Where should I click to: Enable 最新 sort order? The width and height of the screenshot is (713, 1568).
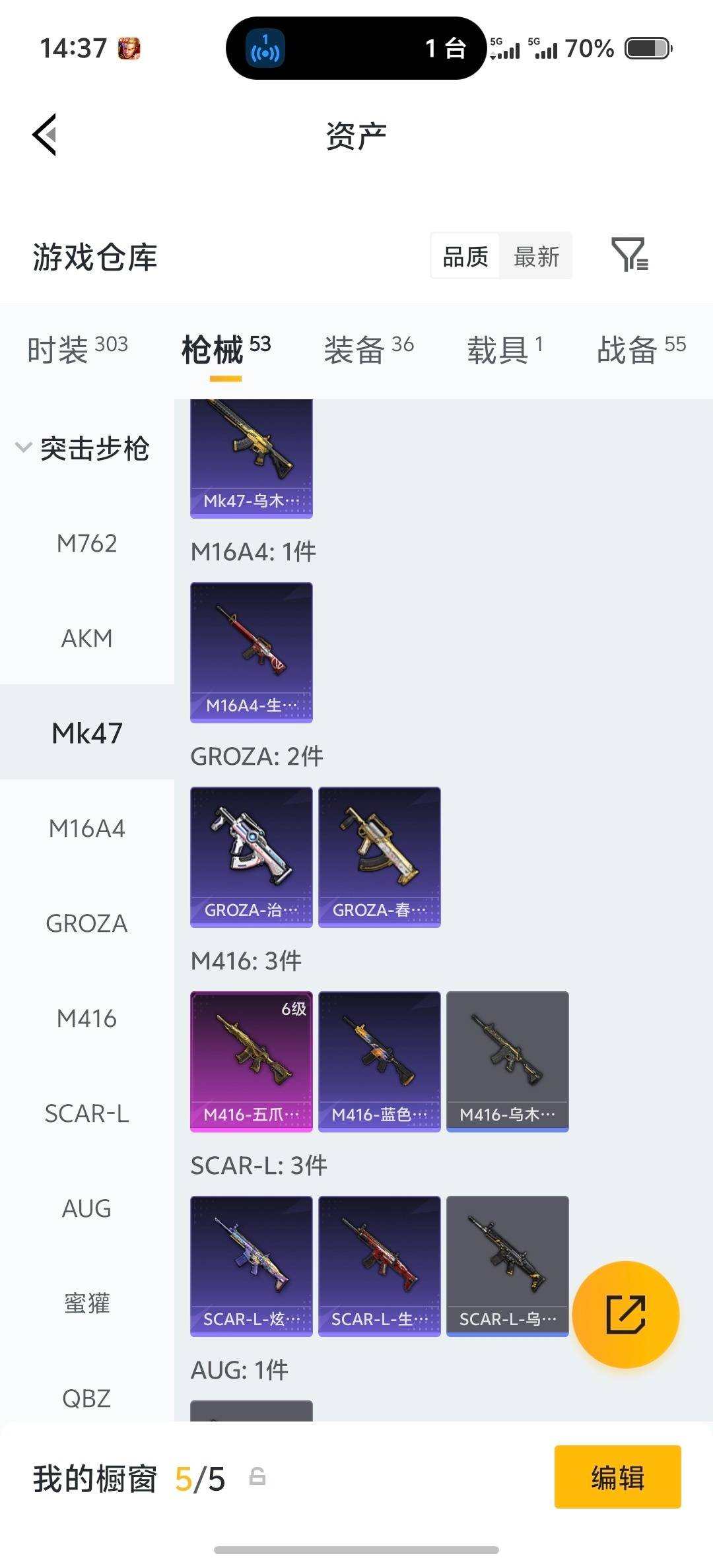click(x=536, y=256)
